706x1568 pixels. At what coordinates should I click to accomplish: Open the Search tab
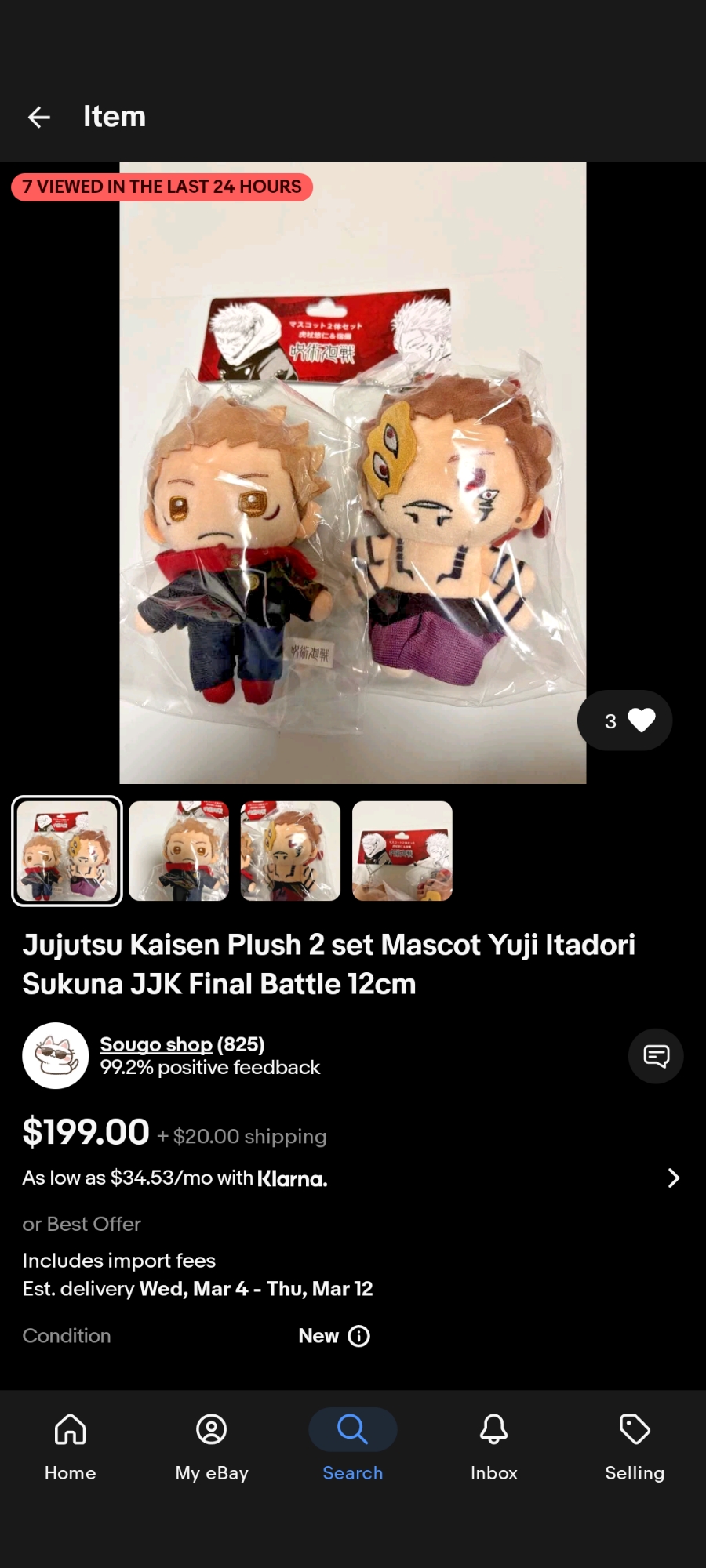click(352, 1447)
